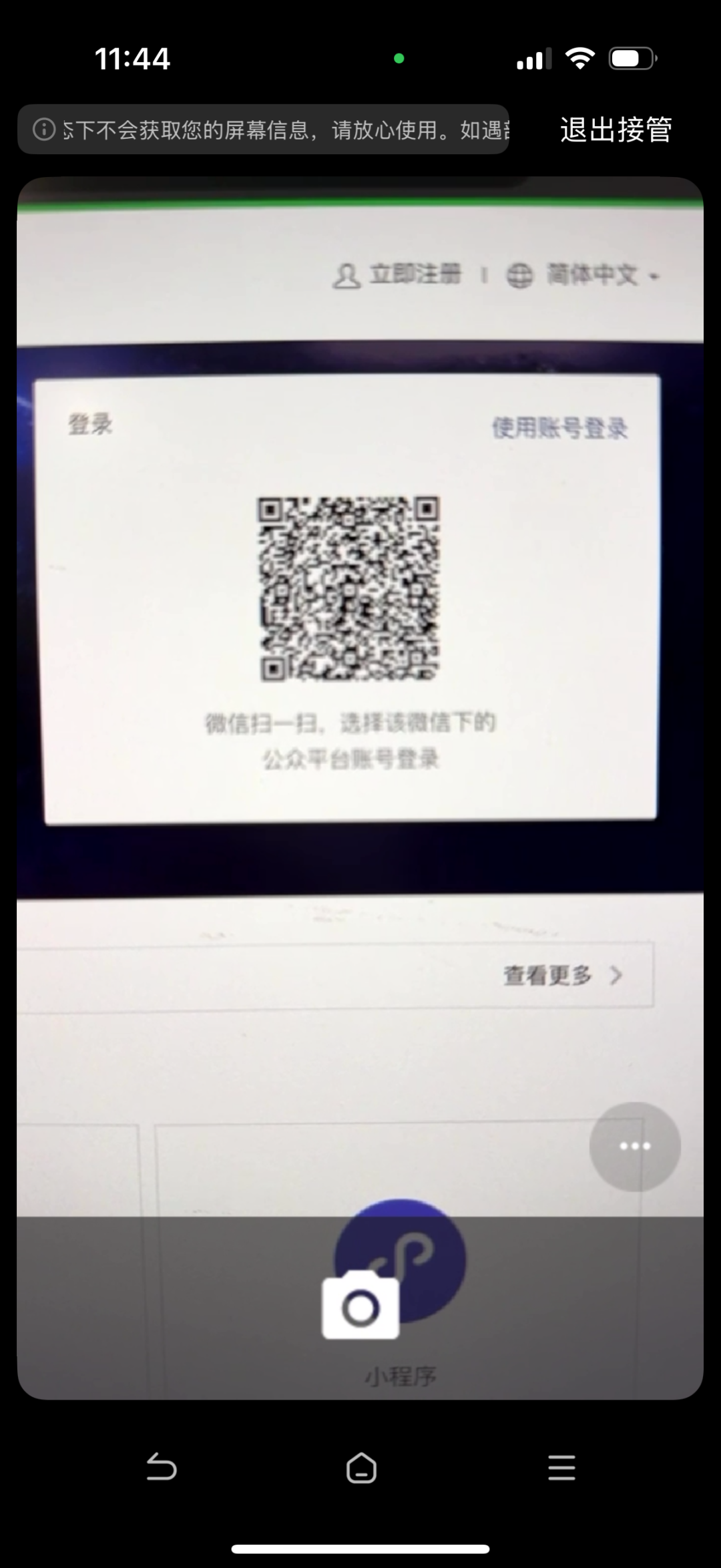Screen dimensions: 721x1568
Task: Open the floating three-dots menu
Action: (635, 1147)
